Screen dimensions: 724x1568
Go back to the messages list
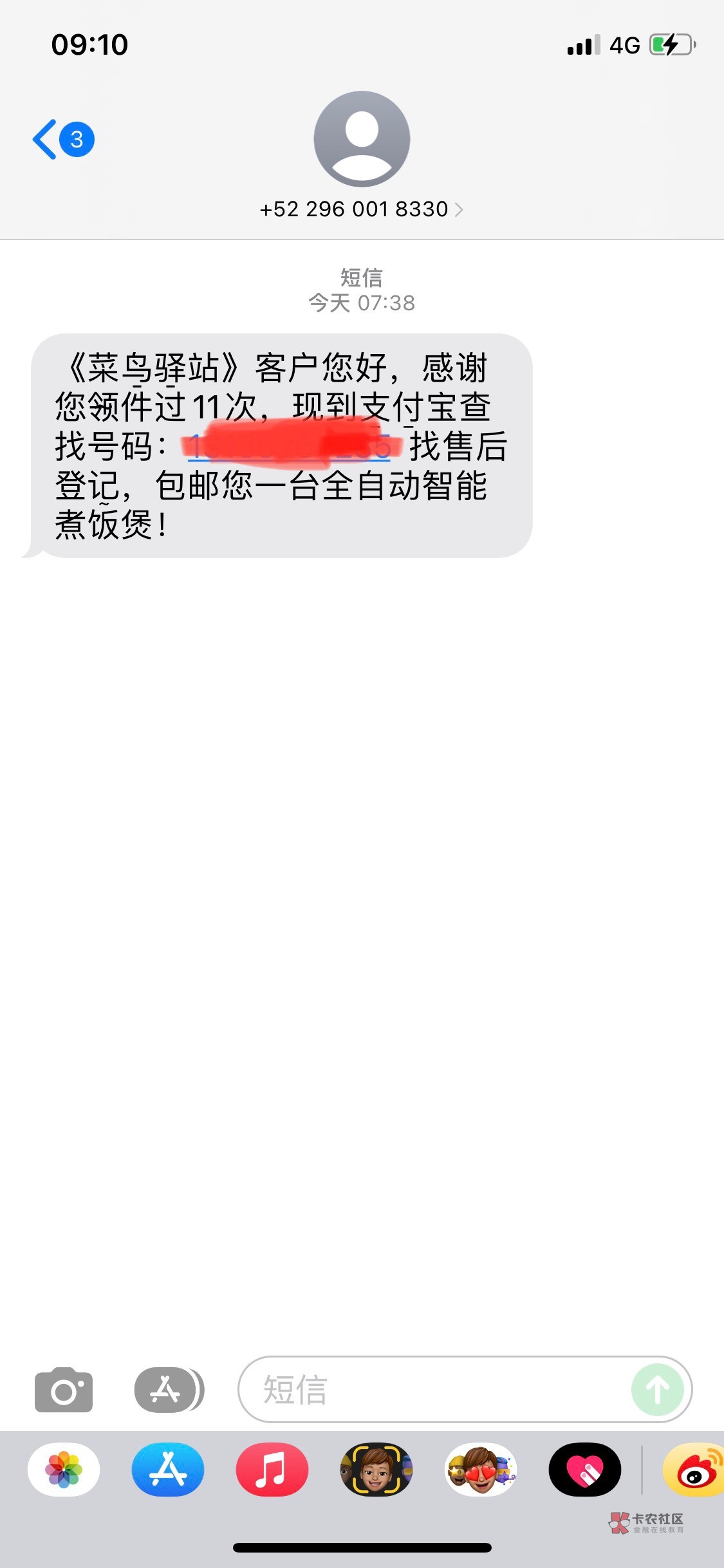pyautogui.click(x=63, y=139)
